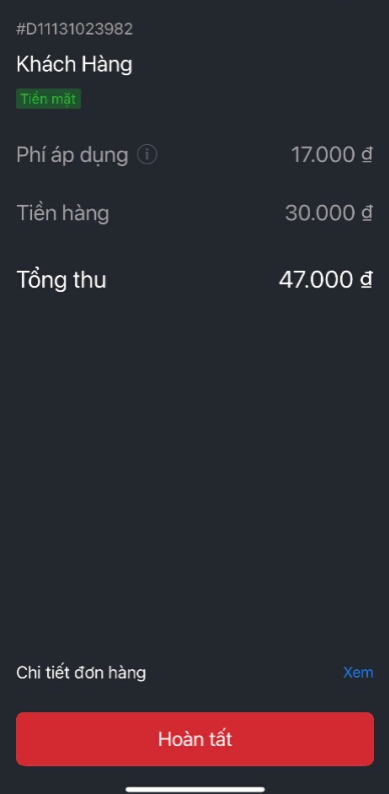Viewport: 389px width, 794px height.
Task: Tap the info icon beside Phí áp dụng
Action: 147,154
